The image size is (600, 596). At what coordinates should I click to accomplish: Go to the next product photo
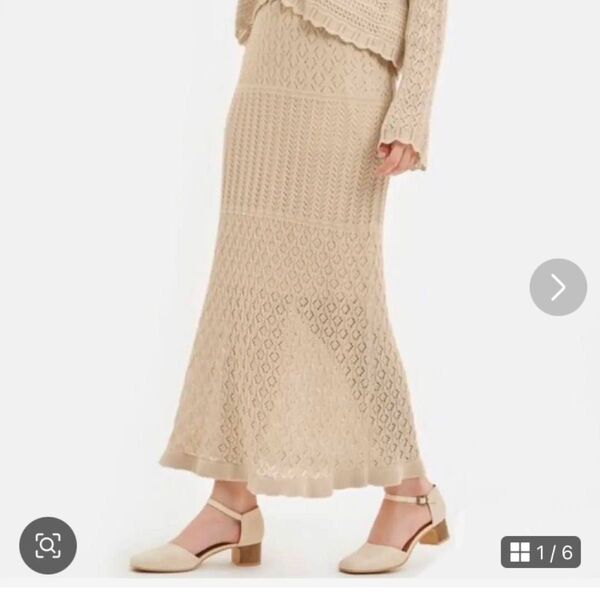point(558,287)
